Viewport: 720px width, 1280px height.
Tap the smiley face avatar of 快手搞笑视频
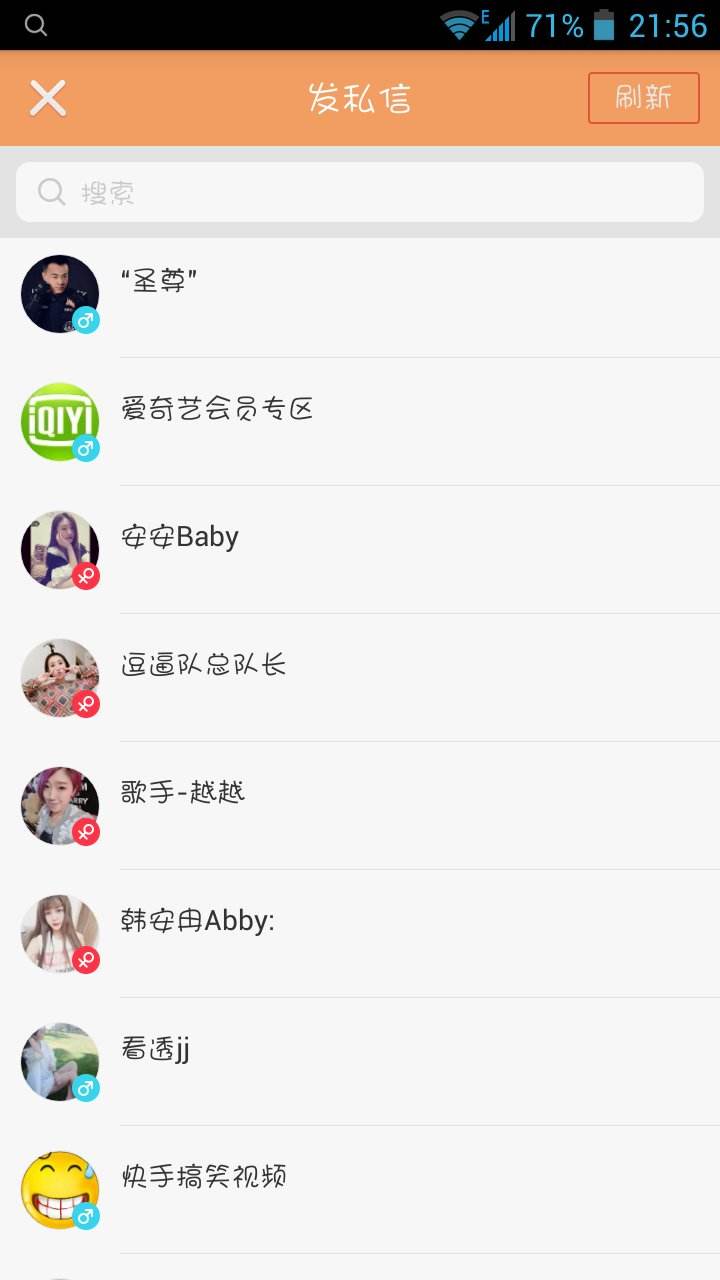point(60,1190)
